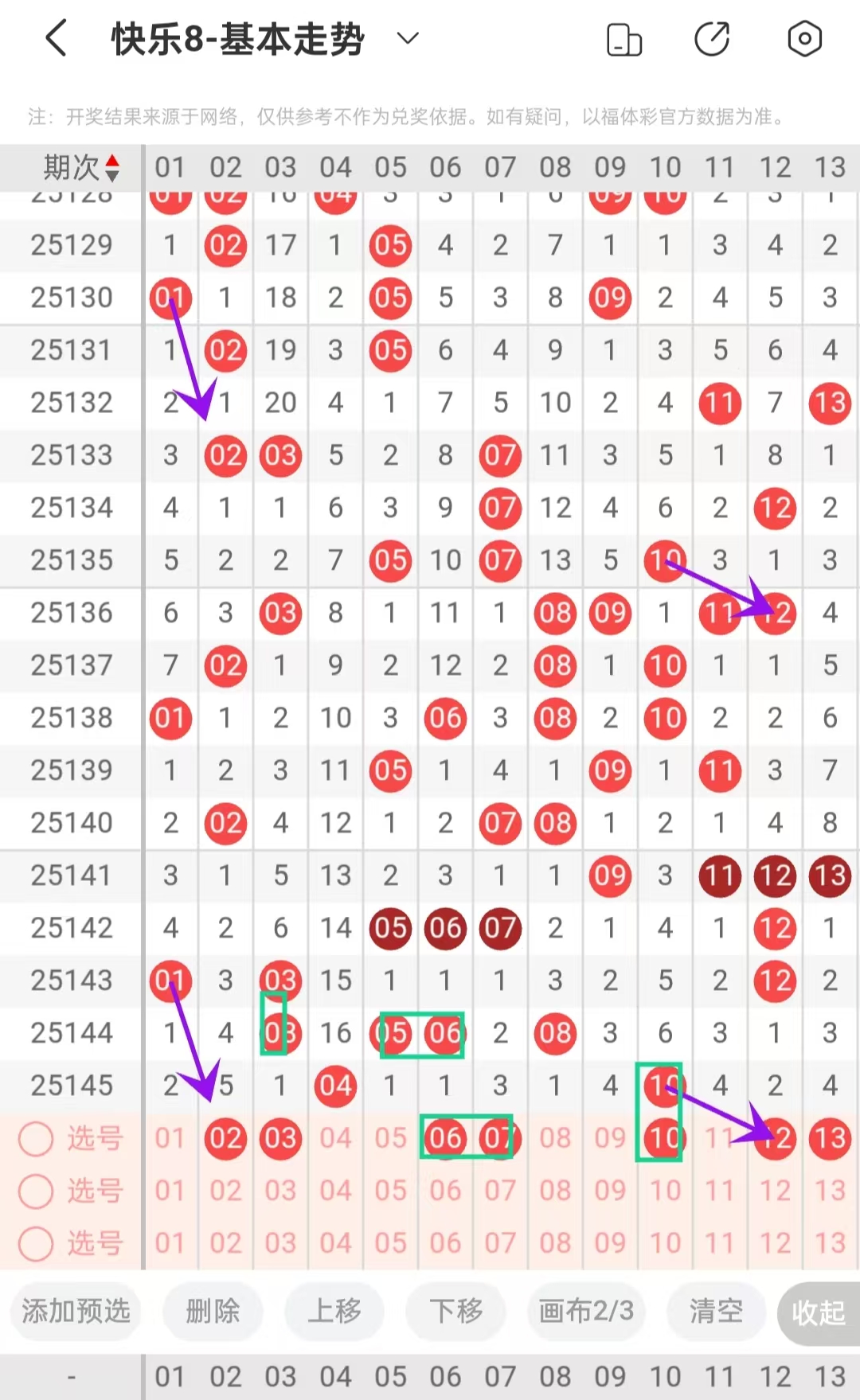Expand the 快乐8-基本走势 title dropdown
860x1400 pixels.
point(408,38)
